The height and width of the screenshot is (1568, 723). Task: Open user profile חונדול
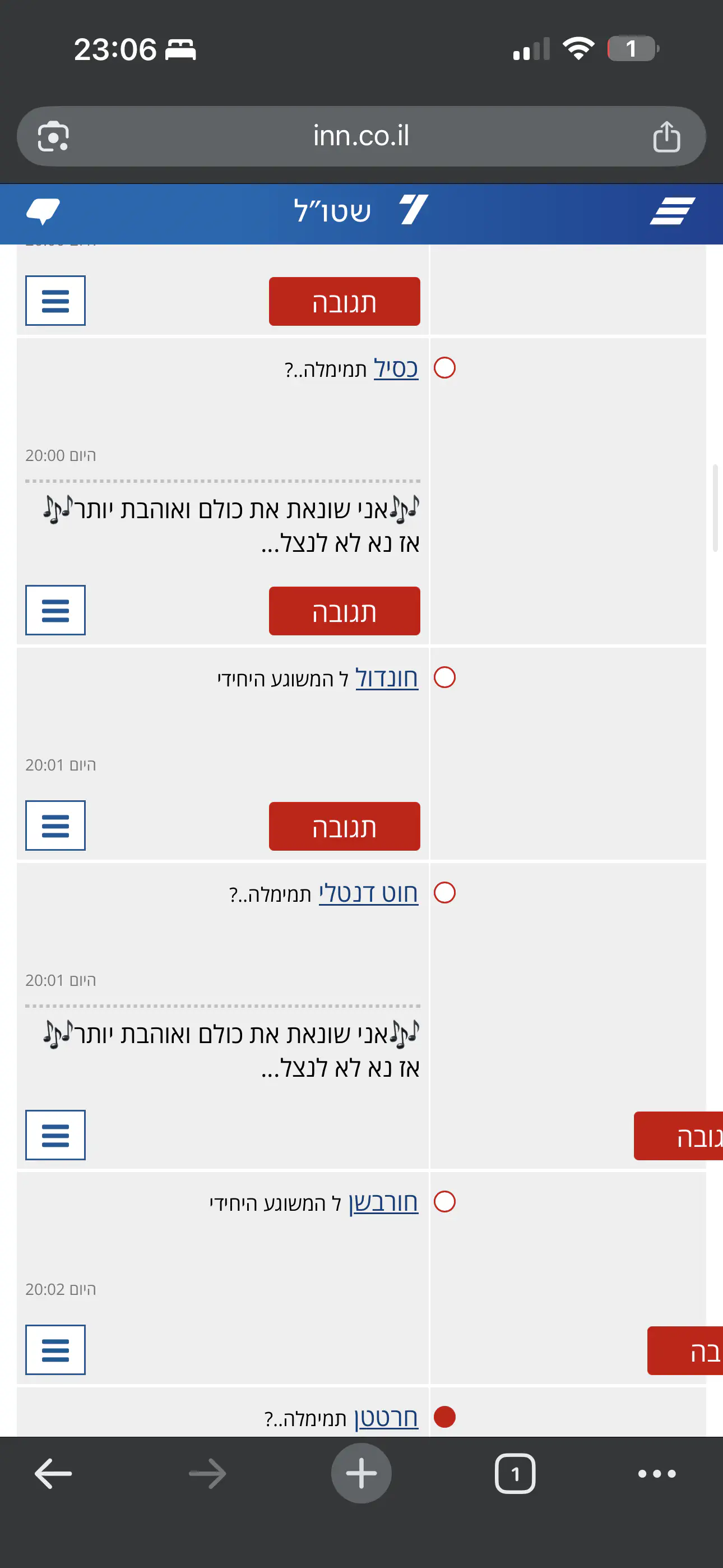387,678
